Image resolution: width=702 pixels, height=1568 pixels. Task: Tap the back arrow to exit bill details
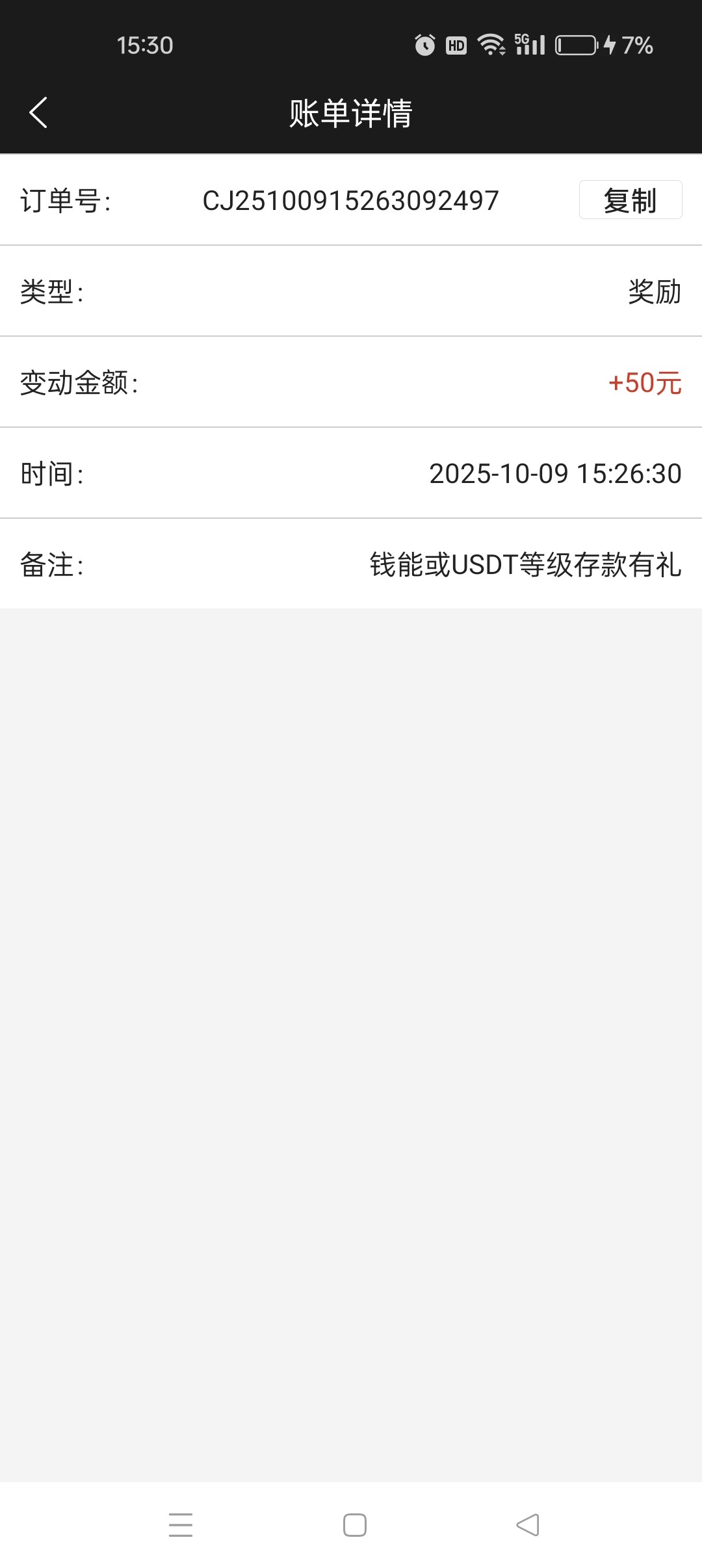[x=37, y=112]
